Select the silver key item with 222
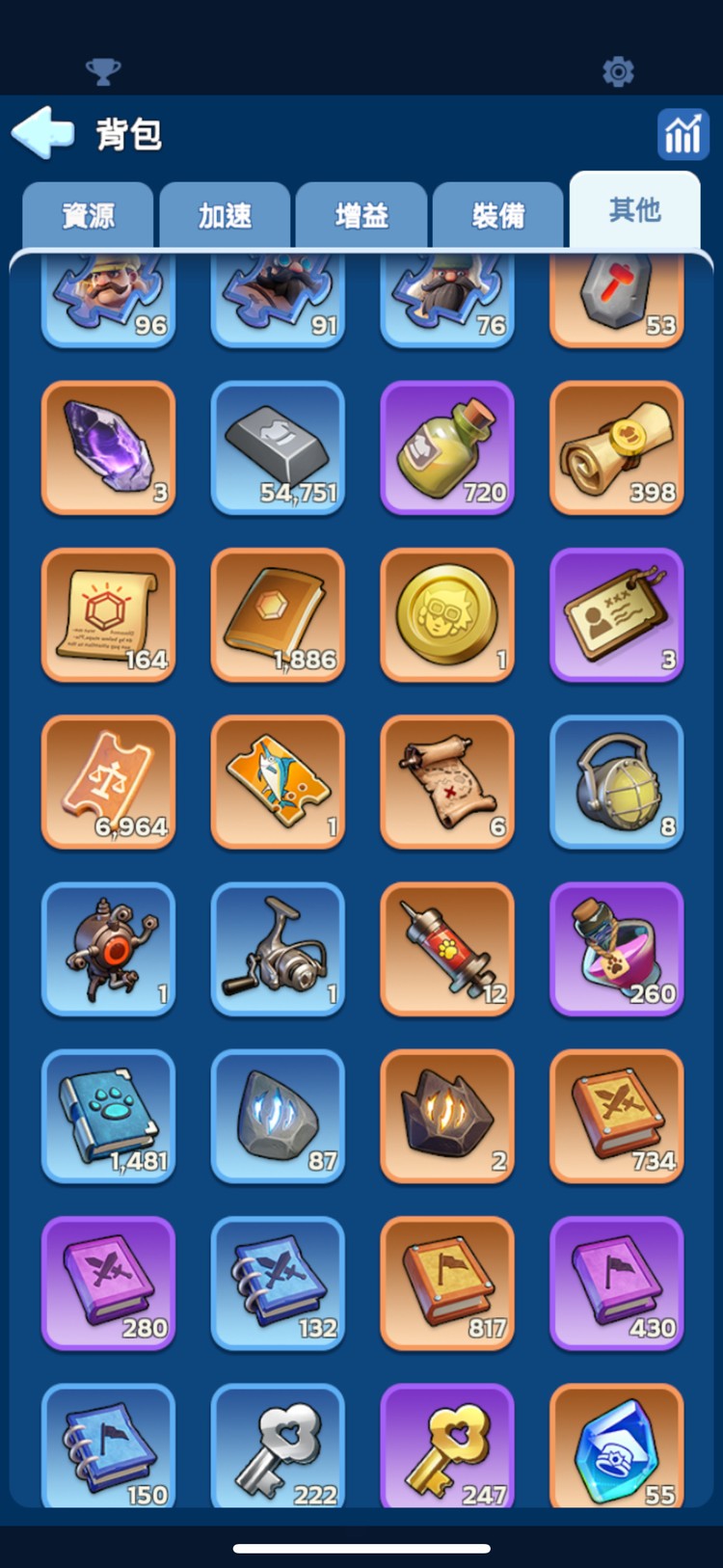Screen dimensions: 723x1568 click(x=278, y=1446)
